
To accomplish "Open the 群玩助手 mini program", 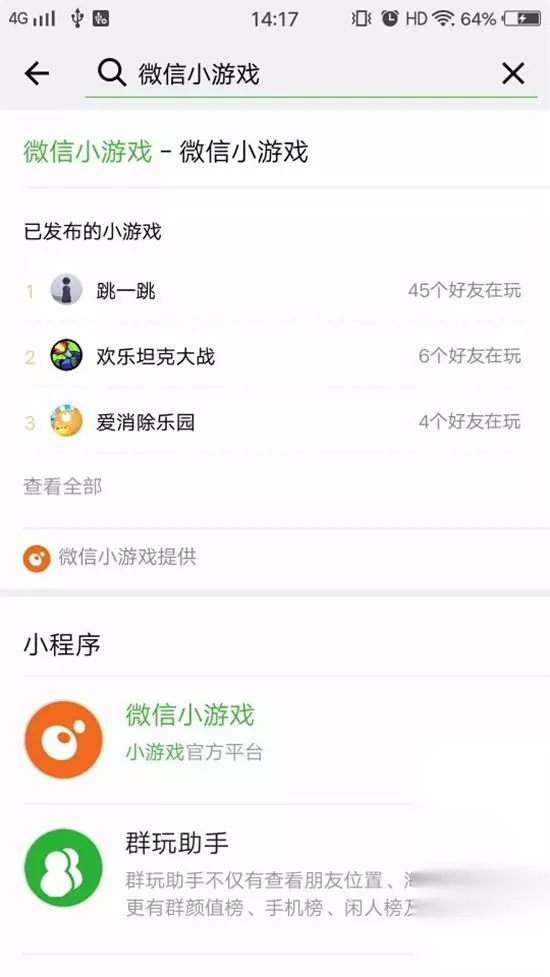I will click(275, 867).
